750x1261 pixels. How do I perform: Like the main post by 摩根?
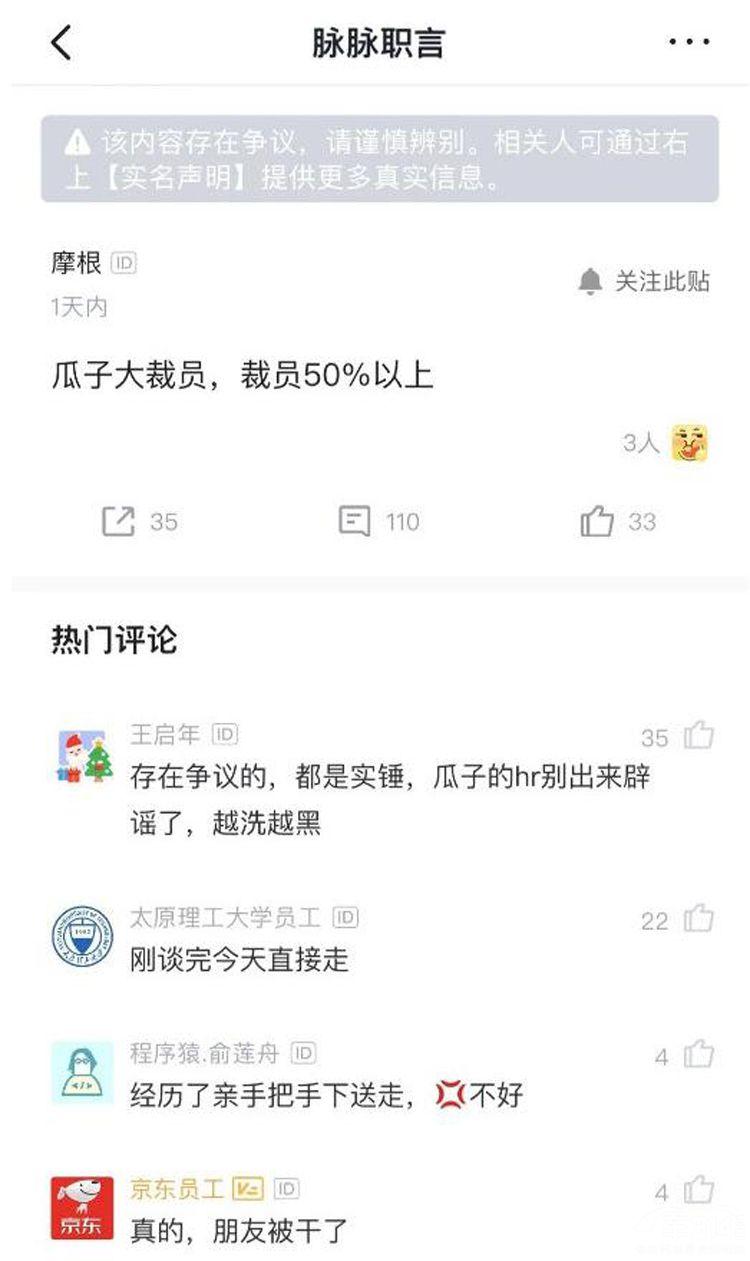click(597, 521)
